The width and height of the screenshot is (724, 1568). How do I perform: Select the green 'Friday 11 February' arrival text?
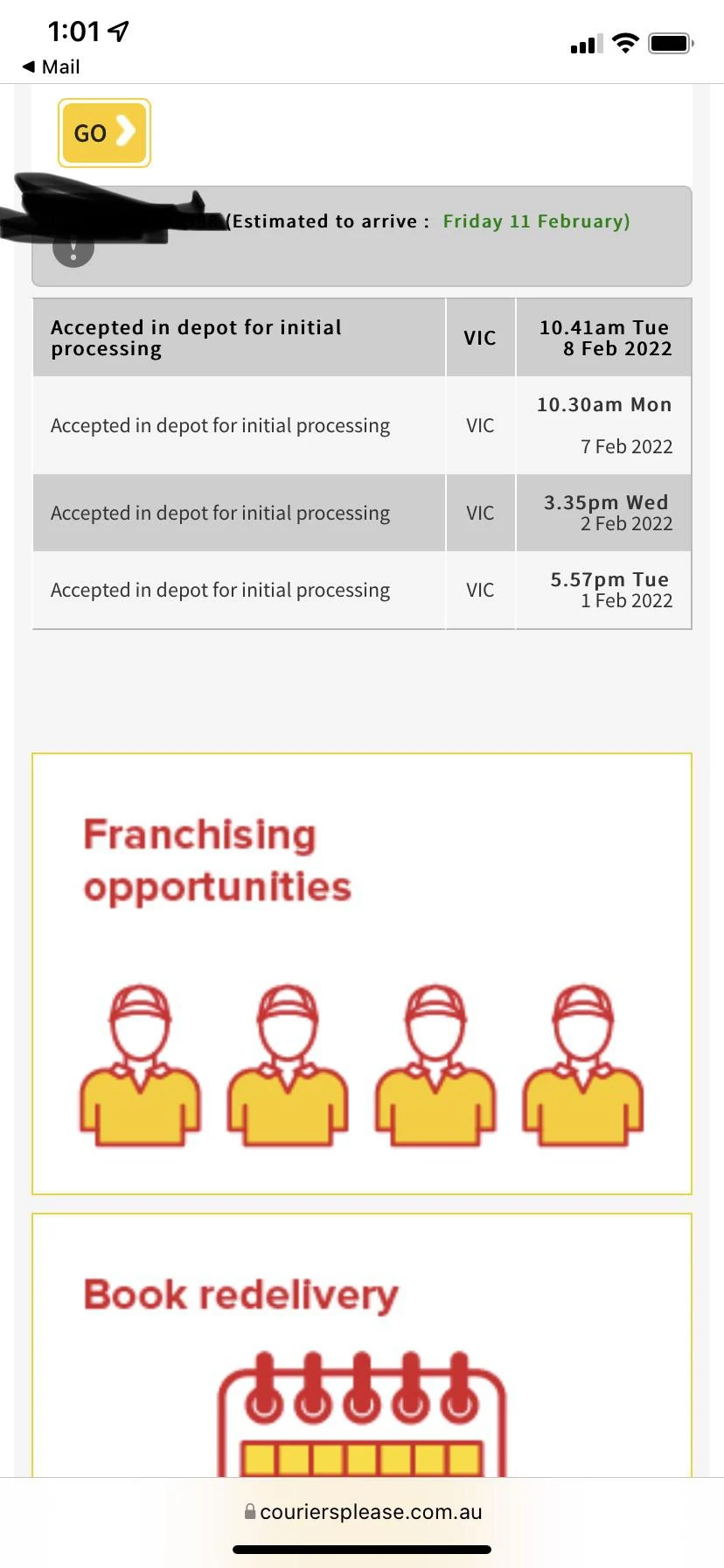point(535,221)
